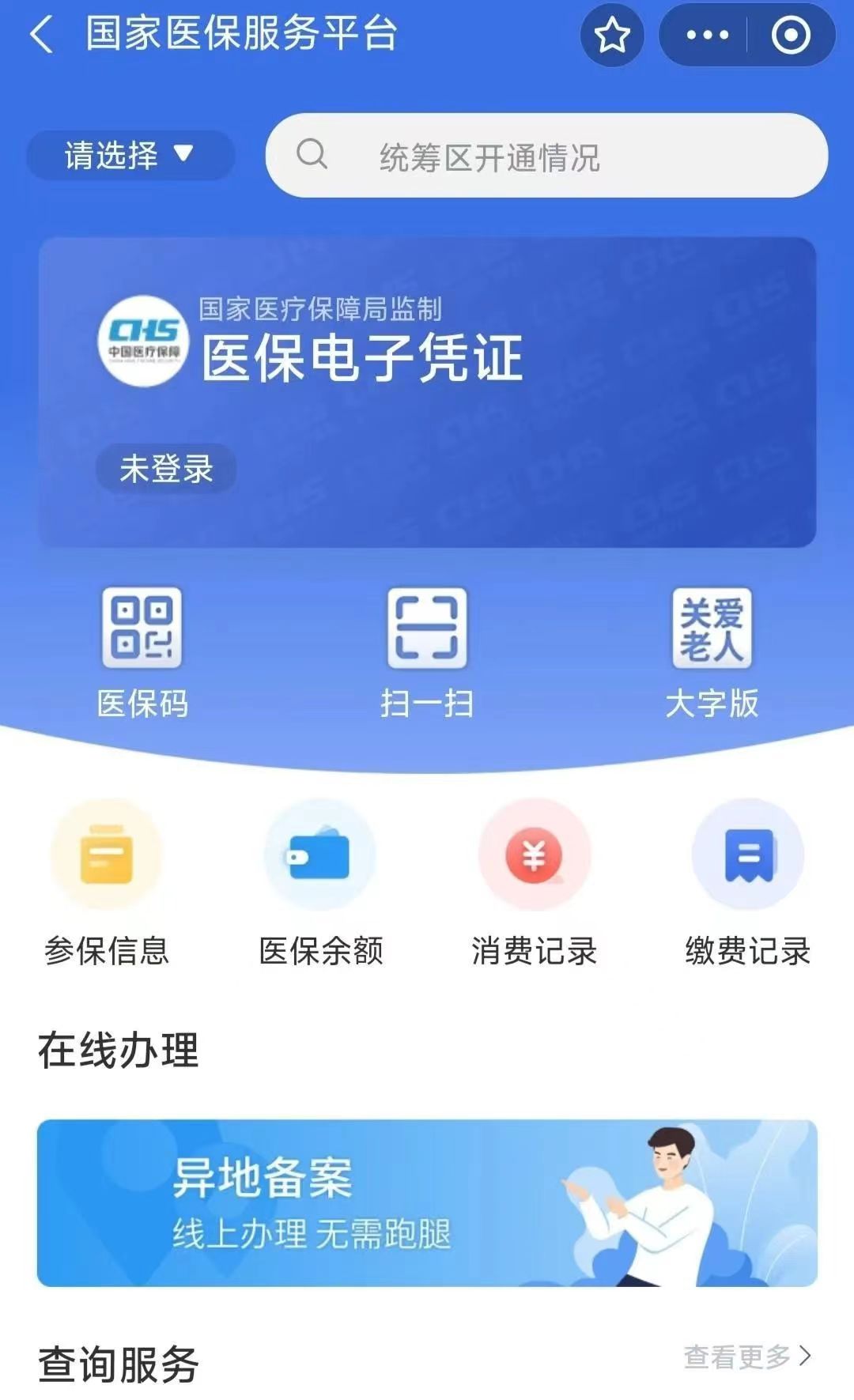Tap 查看更多 for 查询服务
Image resolution: width=854 pixels, height=1400 pixels.
coord(747,1357)
